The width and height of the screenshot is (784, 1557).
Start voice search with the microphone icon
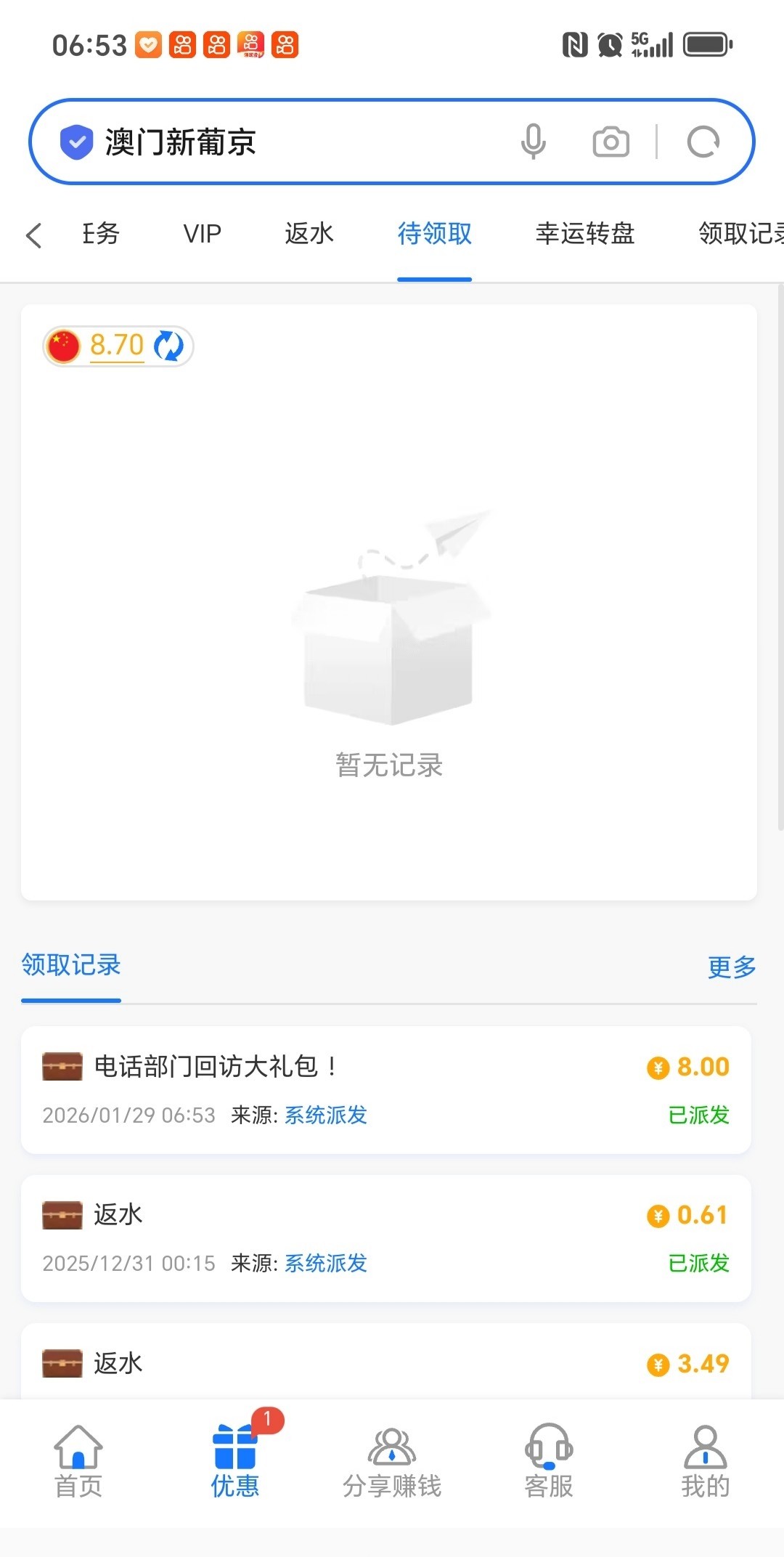click(x=533, y=142)
